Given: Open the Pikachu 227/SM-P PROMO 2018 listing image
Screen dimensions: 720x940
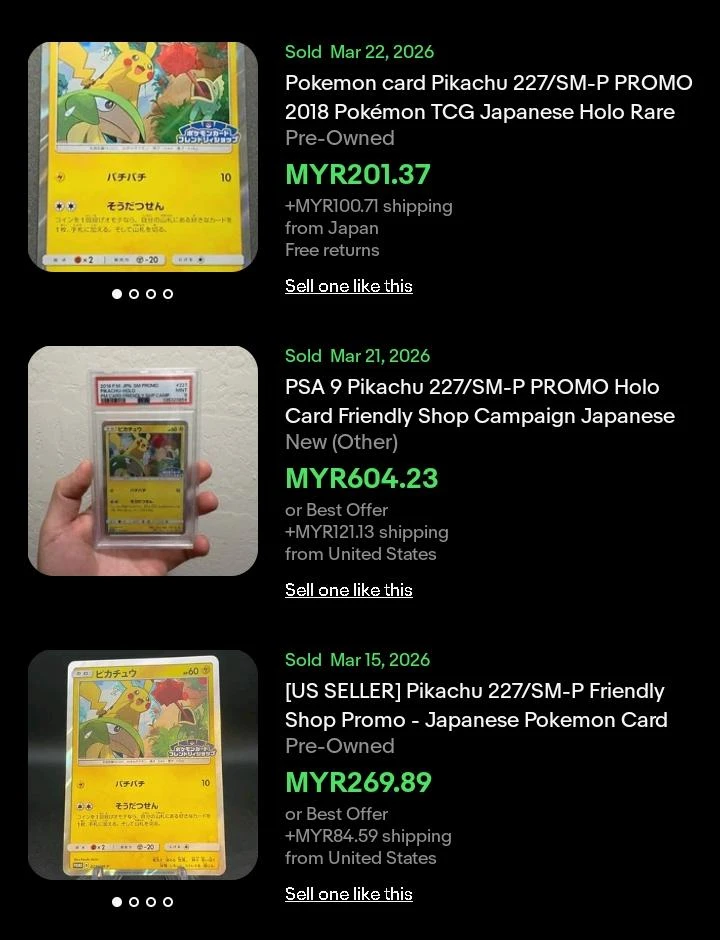Looking at the screenshot, I should pos(142,157).
